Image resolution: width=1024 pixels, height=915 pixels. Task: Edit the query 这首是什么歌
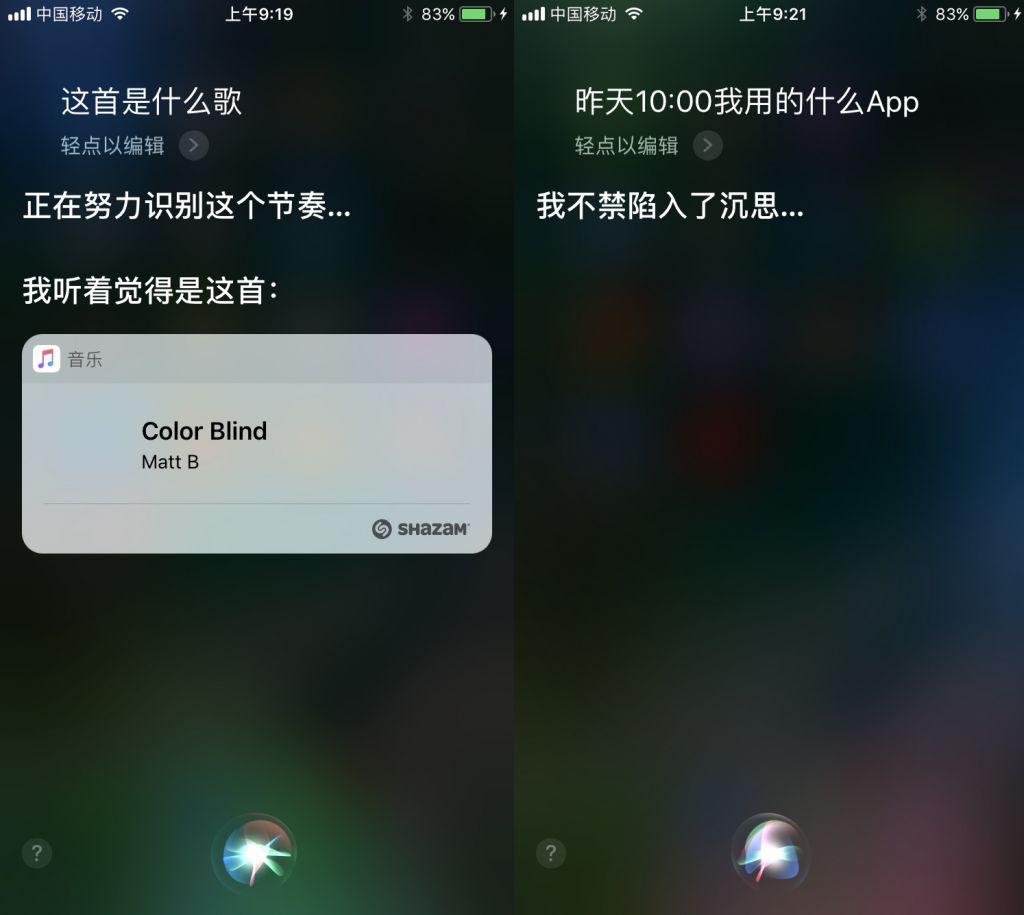coord(194,146)
